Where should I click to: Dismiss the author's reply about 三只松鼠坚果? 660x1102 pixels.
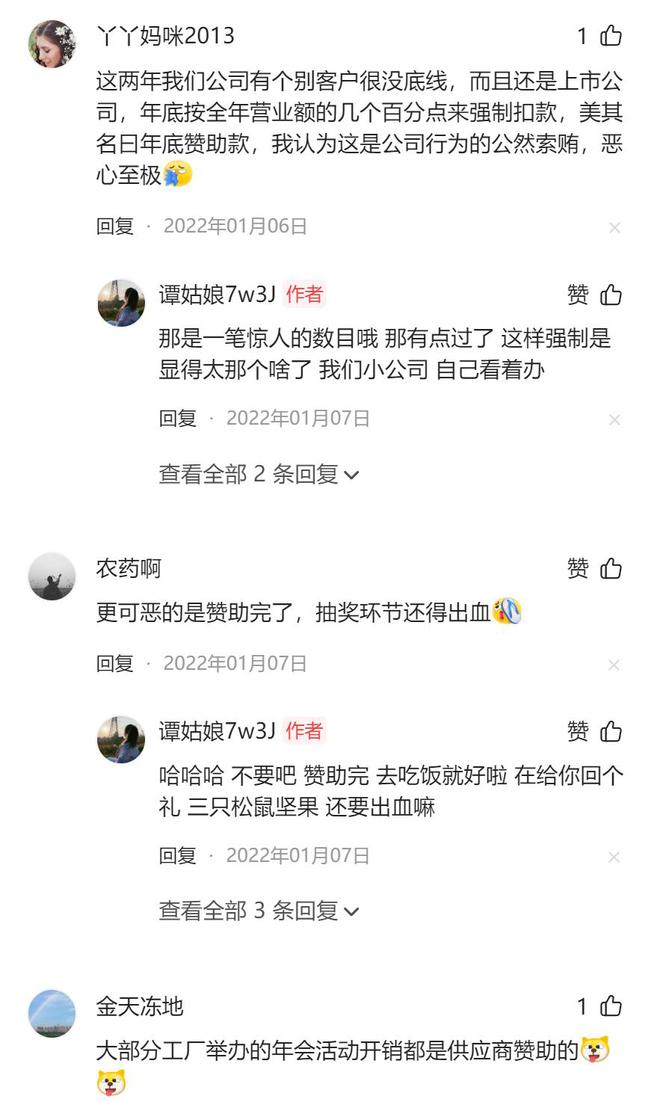pyautogui.click(x=614, y=857)
